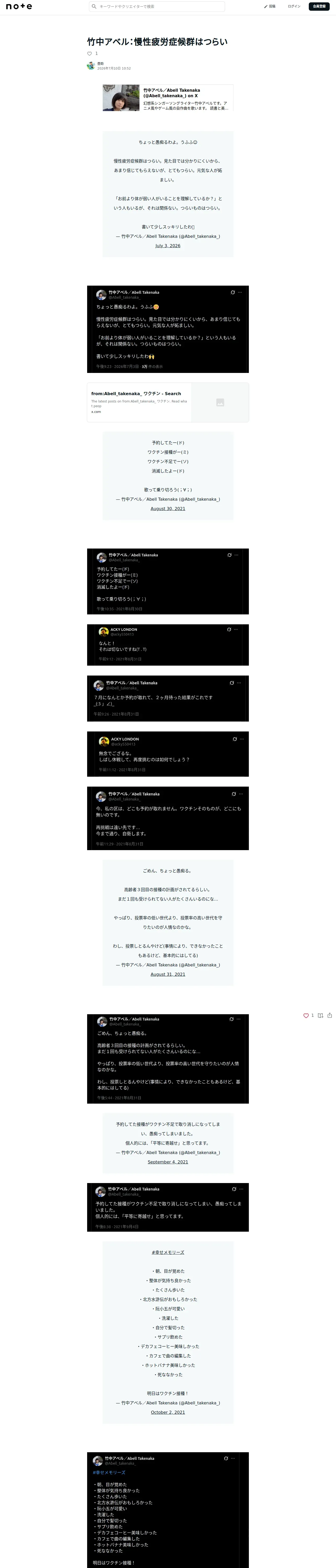Tap the 投稿 button in the header
The height and width of the screenshot is (1568, 336).
coord(270,6)
